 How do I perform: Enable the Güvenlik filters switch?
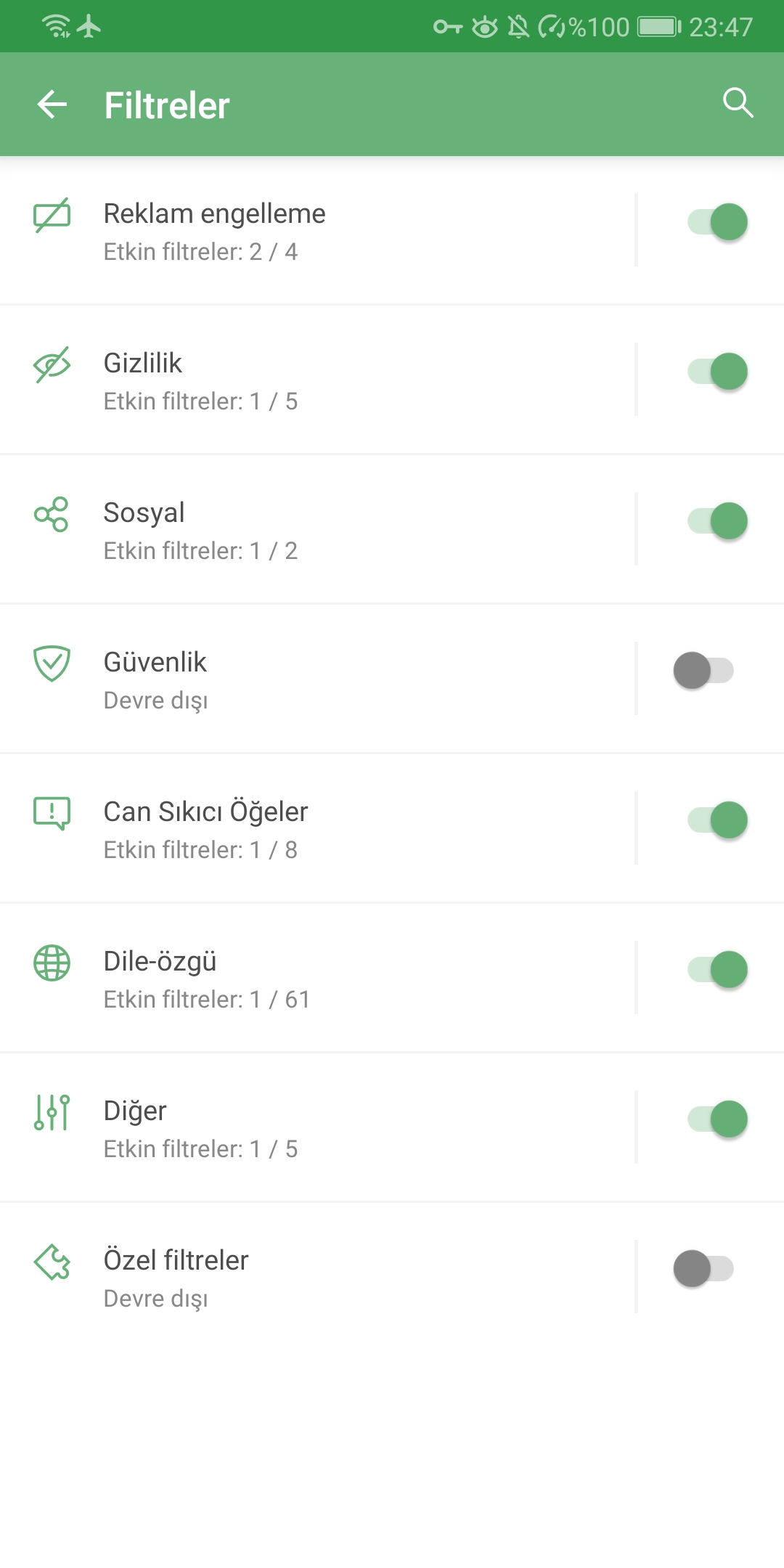(x=703, y=671)
